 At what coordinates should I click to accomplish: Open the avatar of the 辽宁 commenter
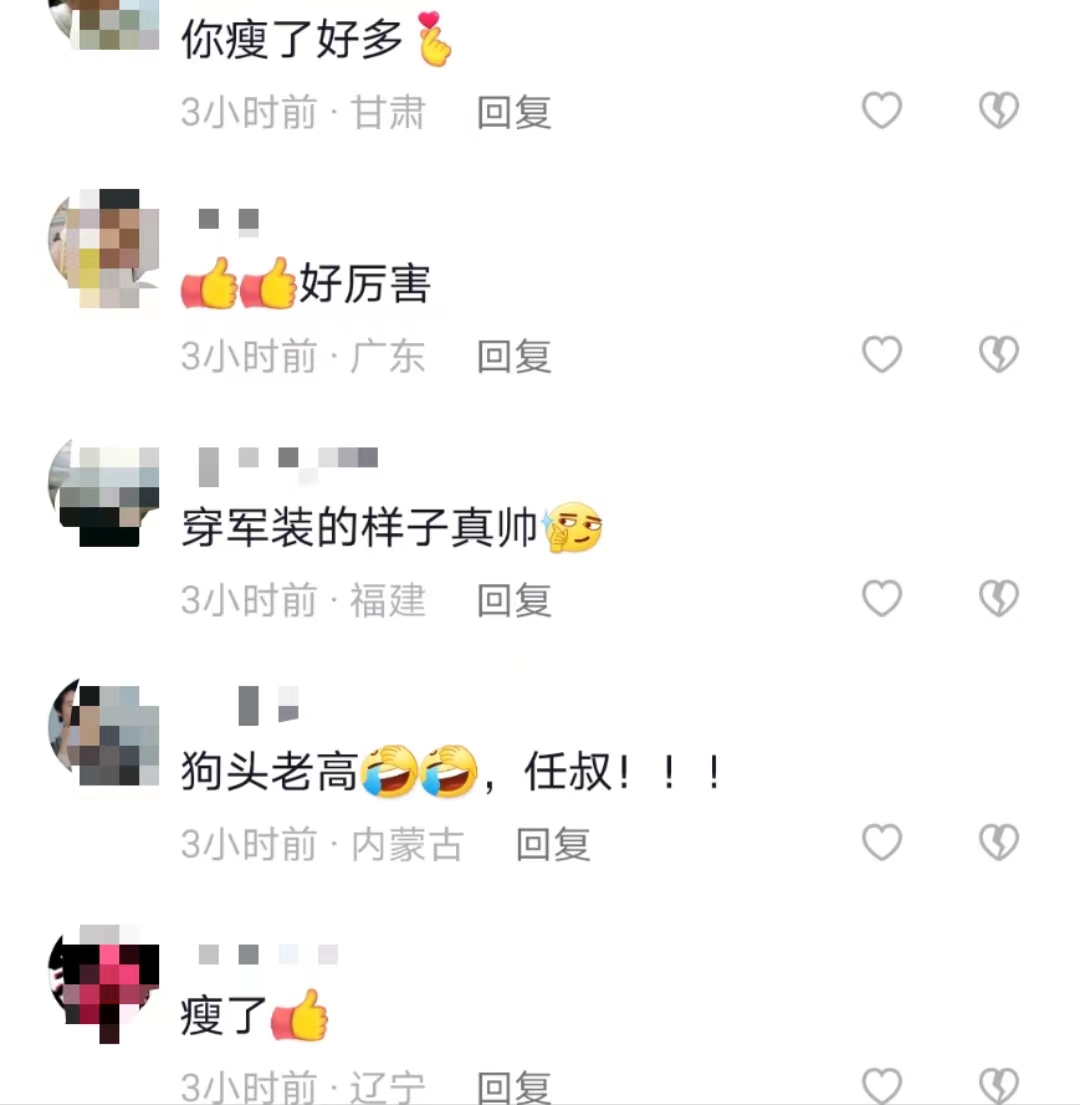pos(102,985)
